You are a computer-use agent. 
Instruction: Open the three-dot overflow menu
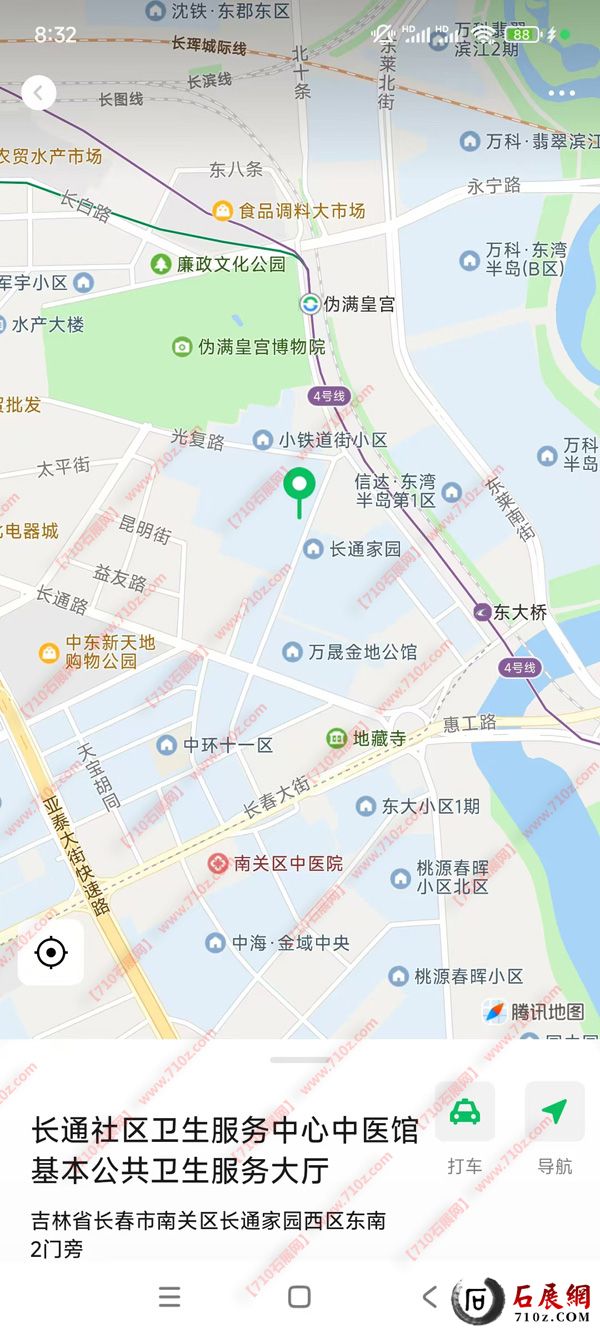click(x=561, y=93)
